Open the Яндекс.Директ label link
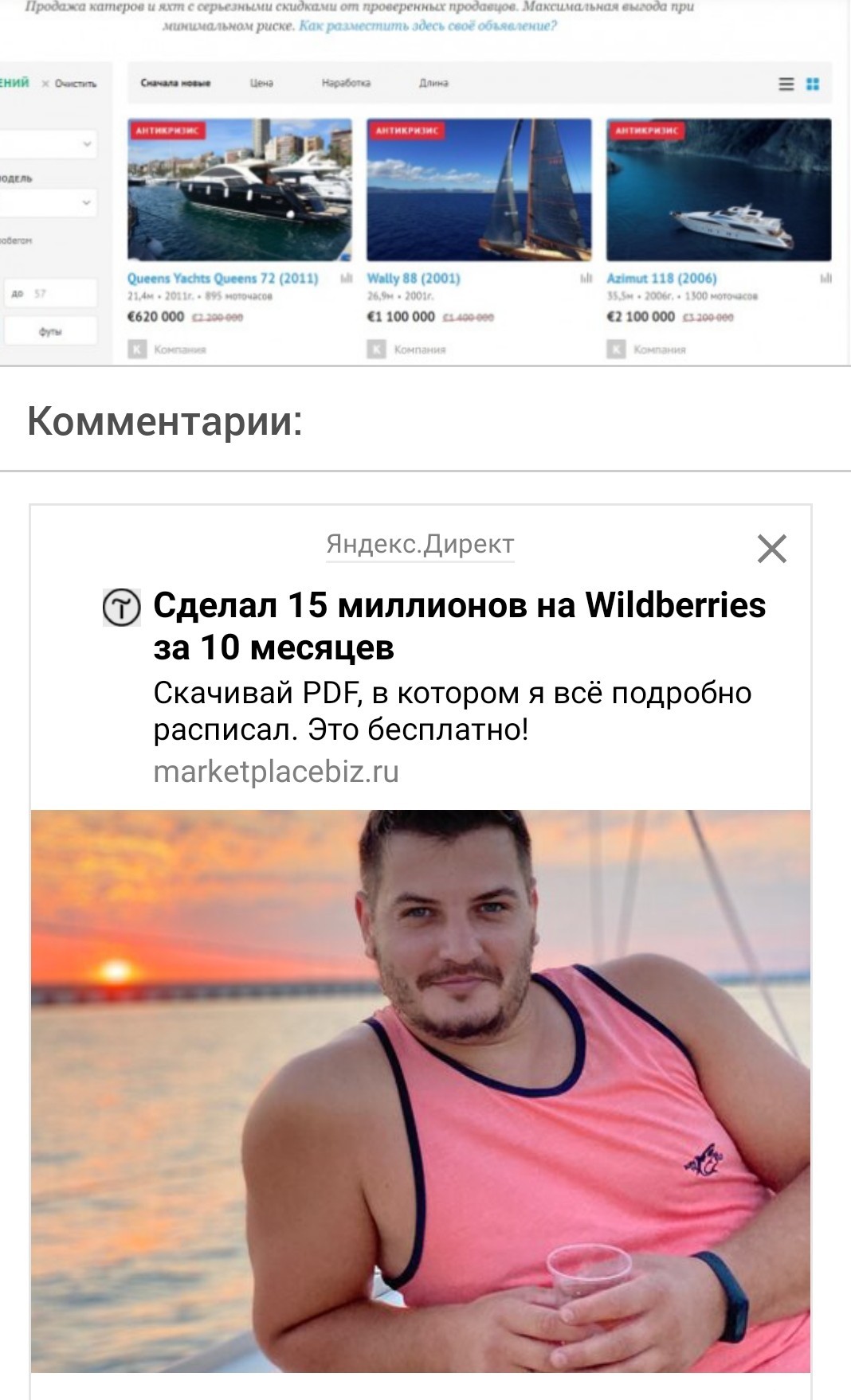The width and height of the screenshot is (851, 1400). [x=420, y=545]
